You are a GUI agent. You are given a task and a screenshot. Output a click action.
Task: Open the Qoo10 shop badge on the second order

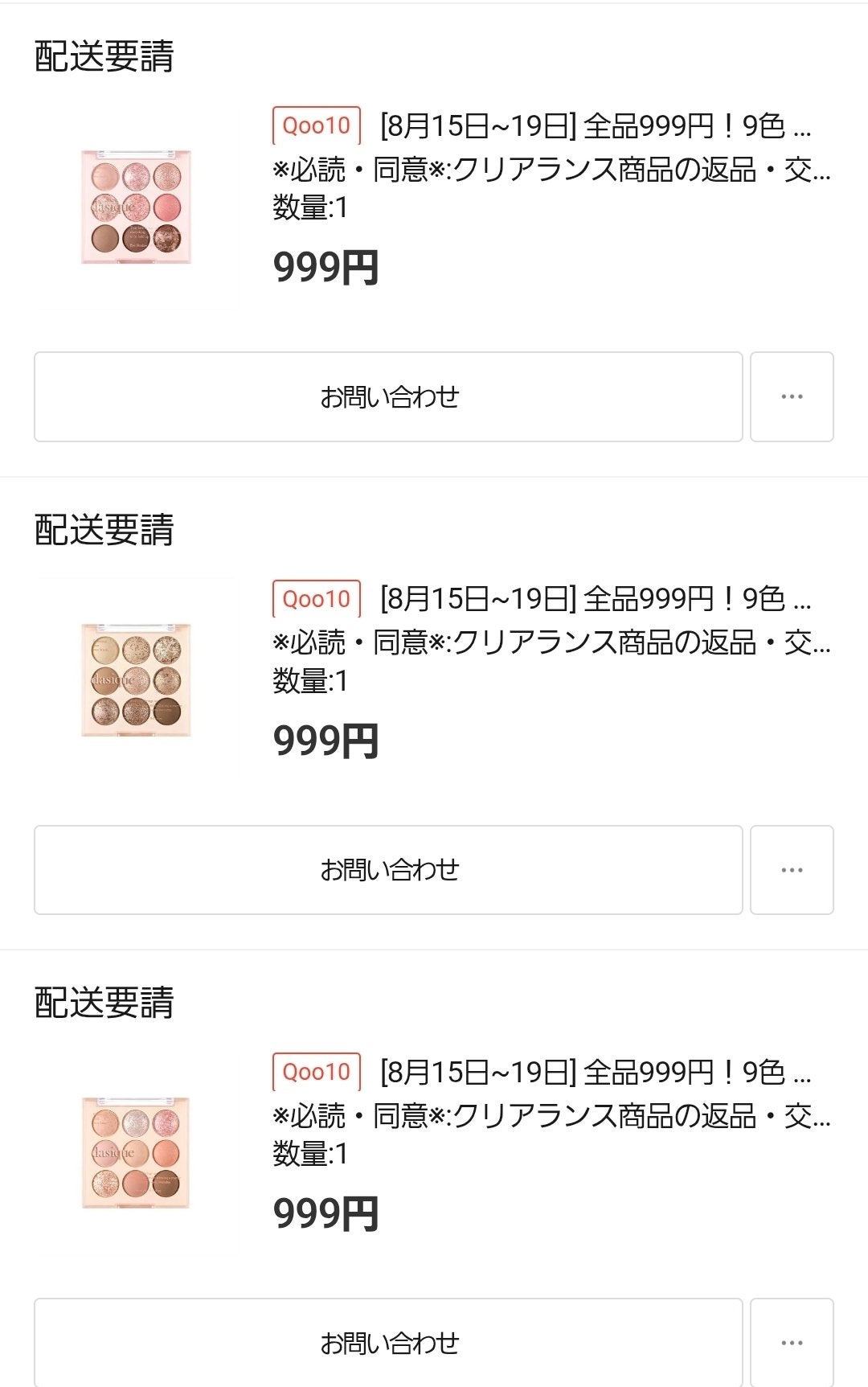316,598
